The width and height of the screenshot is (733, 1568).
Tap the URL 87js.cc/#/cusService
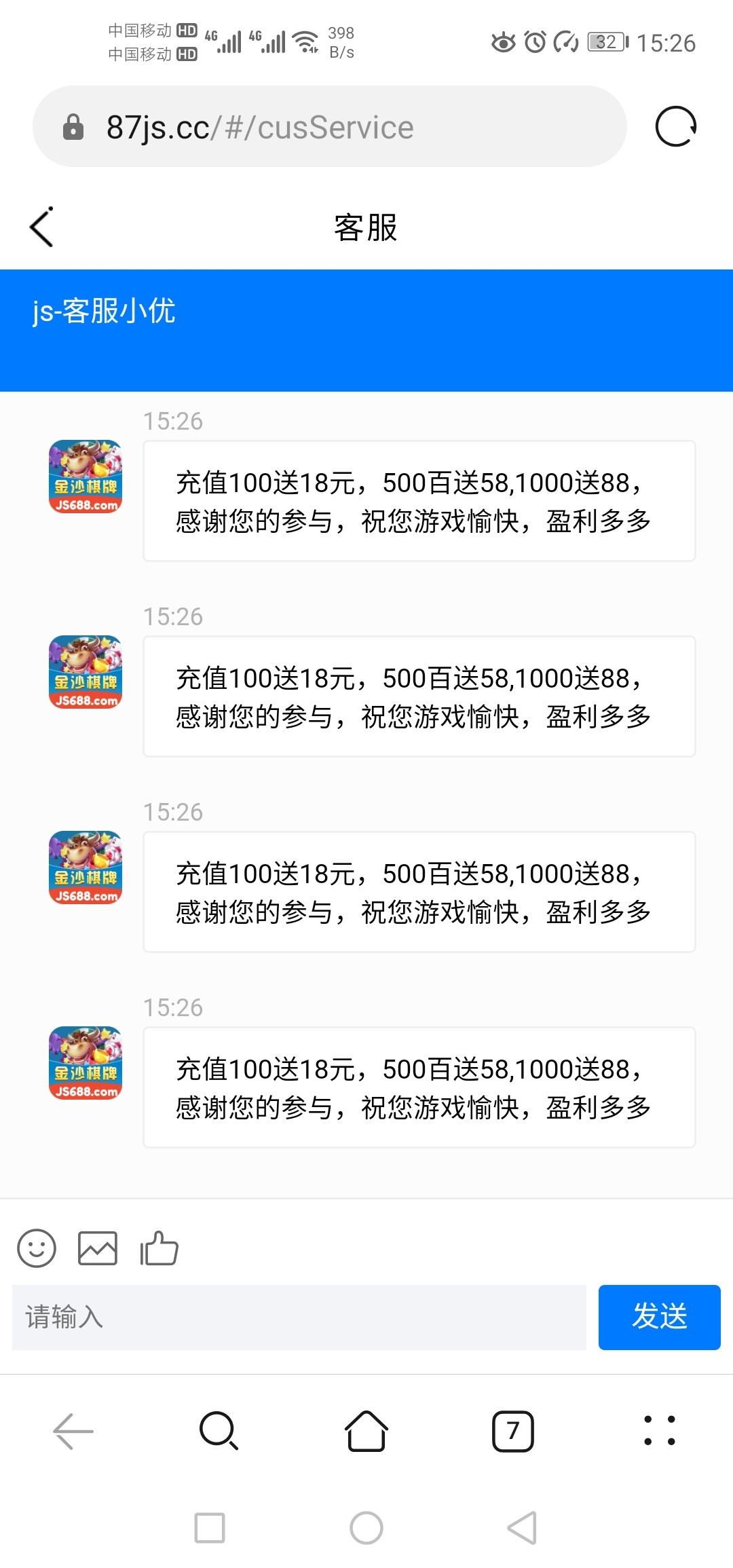(260, 126)
